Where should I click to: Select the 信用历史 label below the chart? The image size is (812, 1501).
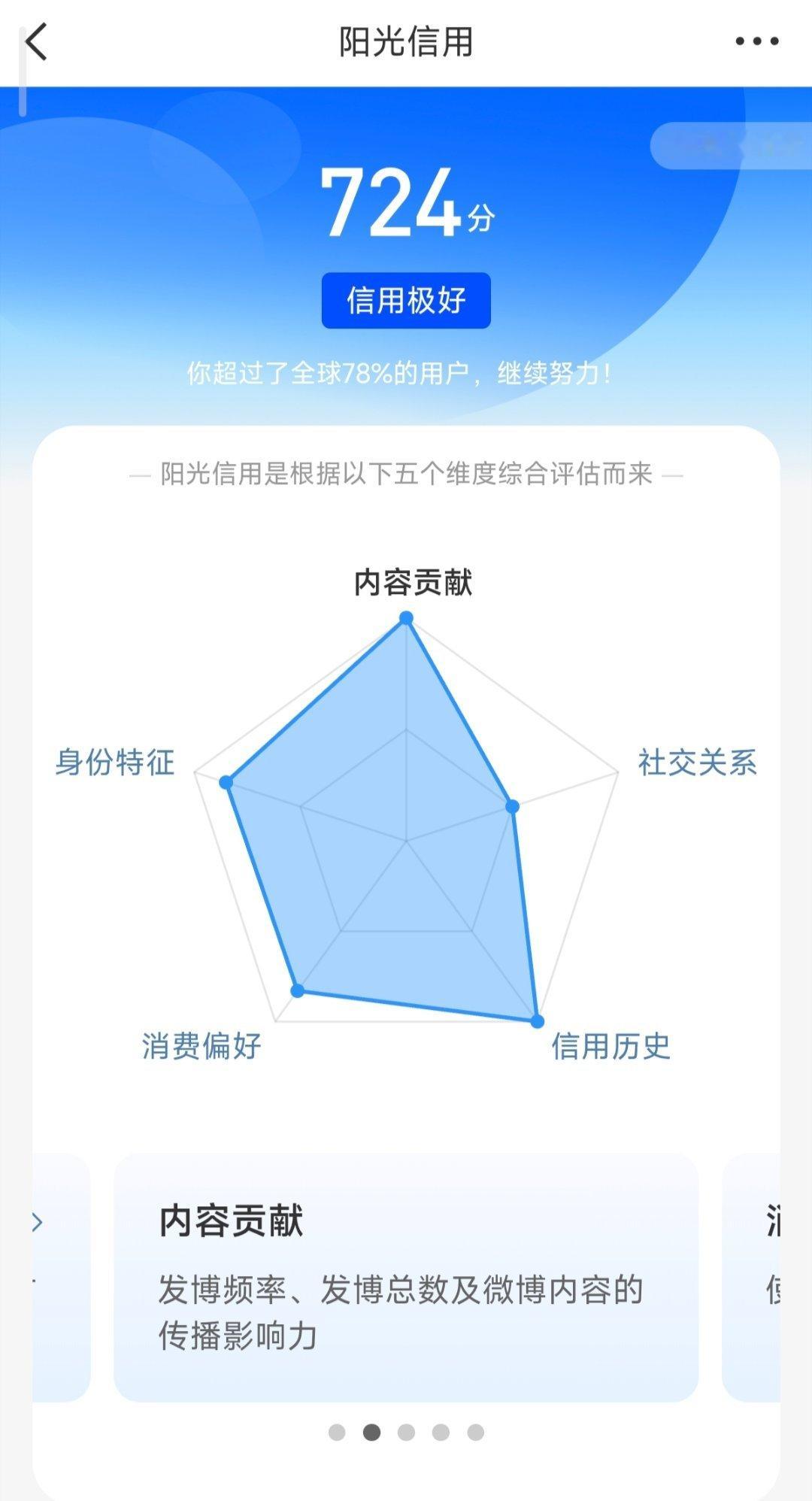(611, 1045)
